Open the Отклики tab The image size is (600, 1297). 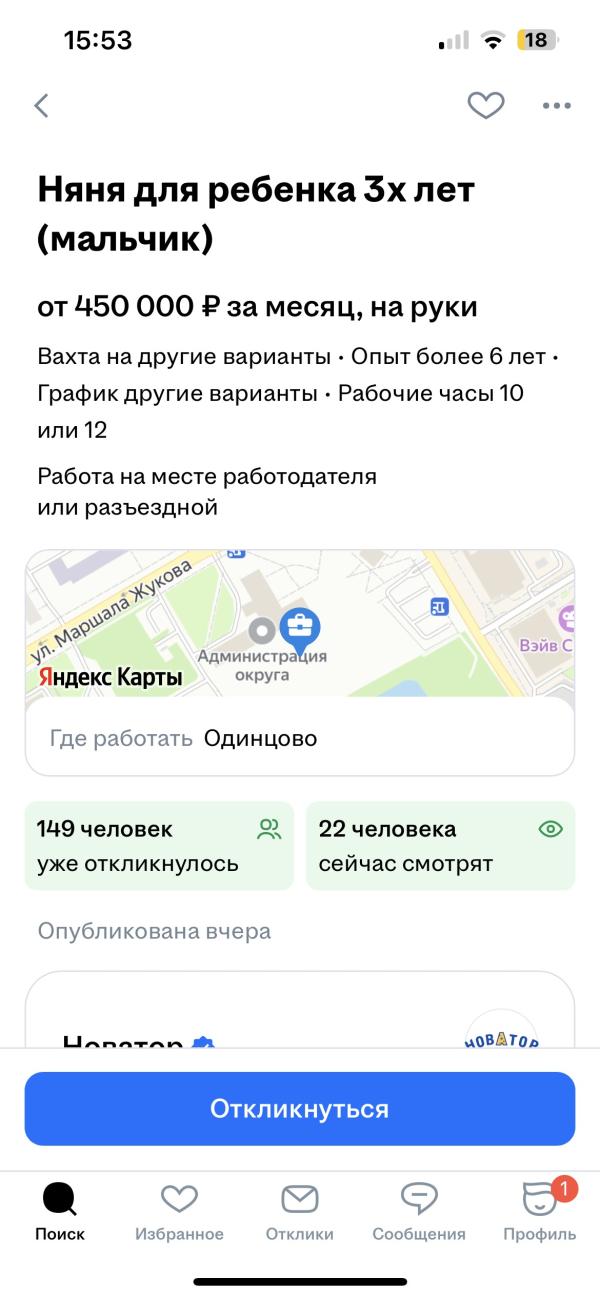(300, 1212)
